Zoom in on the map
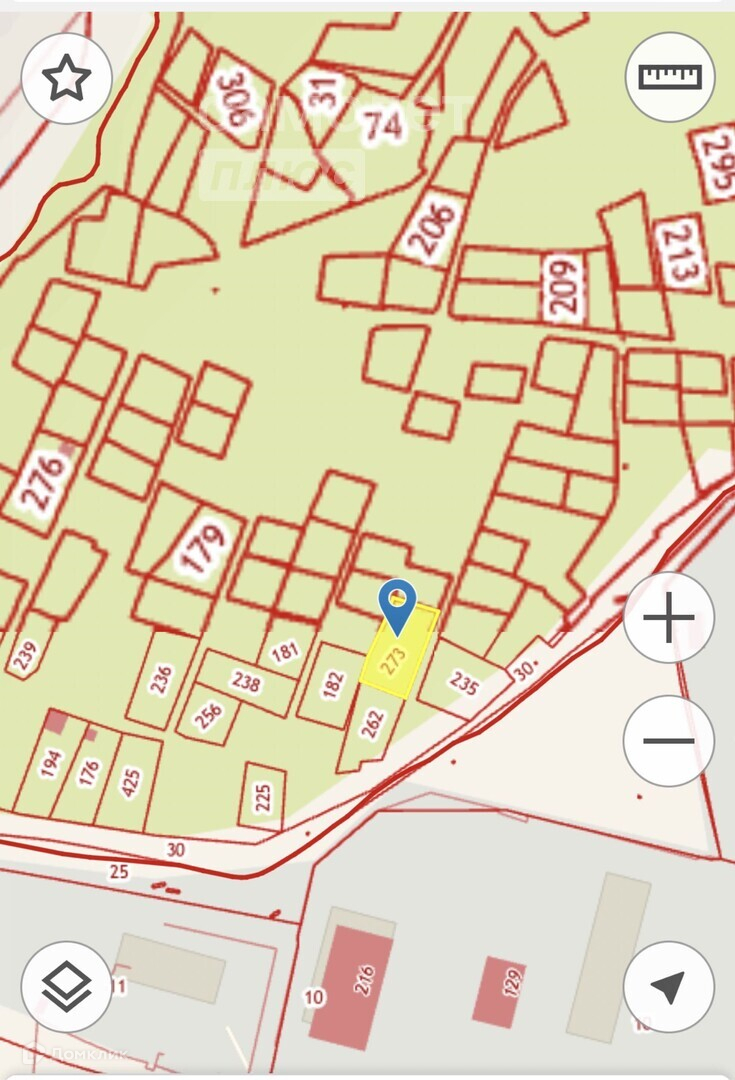 (669, 618)
